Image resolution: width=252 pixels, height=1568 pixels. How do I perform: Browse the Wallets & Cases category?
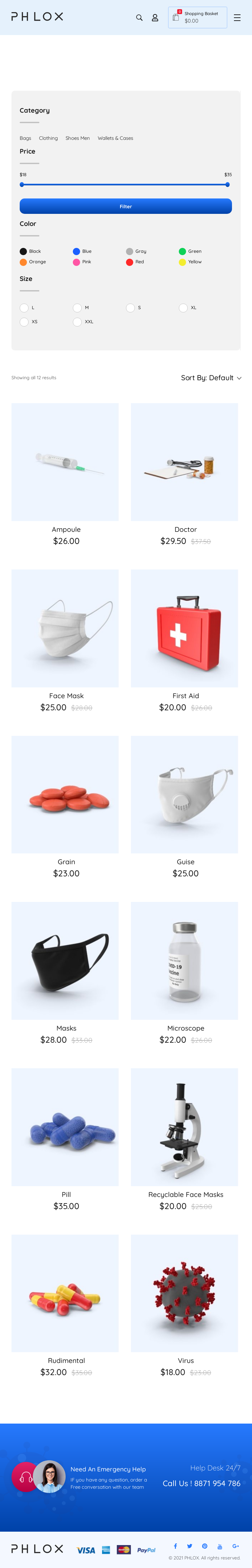[x=115, y=138]
